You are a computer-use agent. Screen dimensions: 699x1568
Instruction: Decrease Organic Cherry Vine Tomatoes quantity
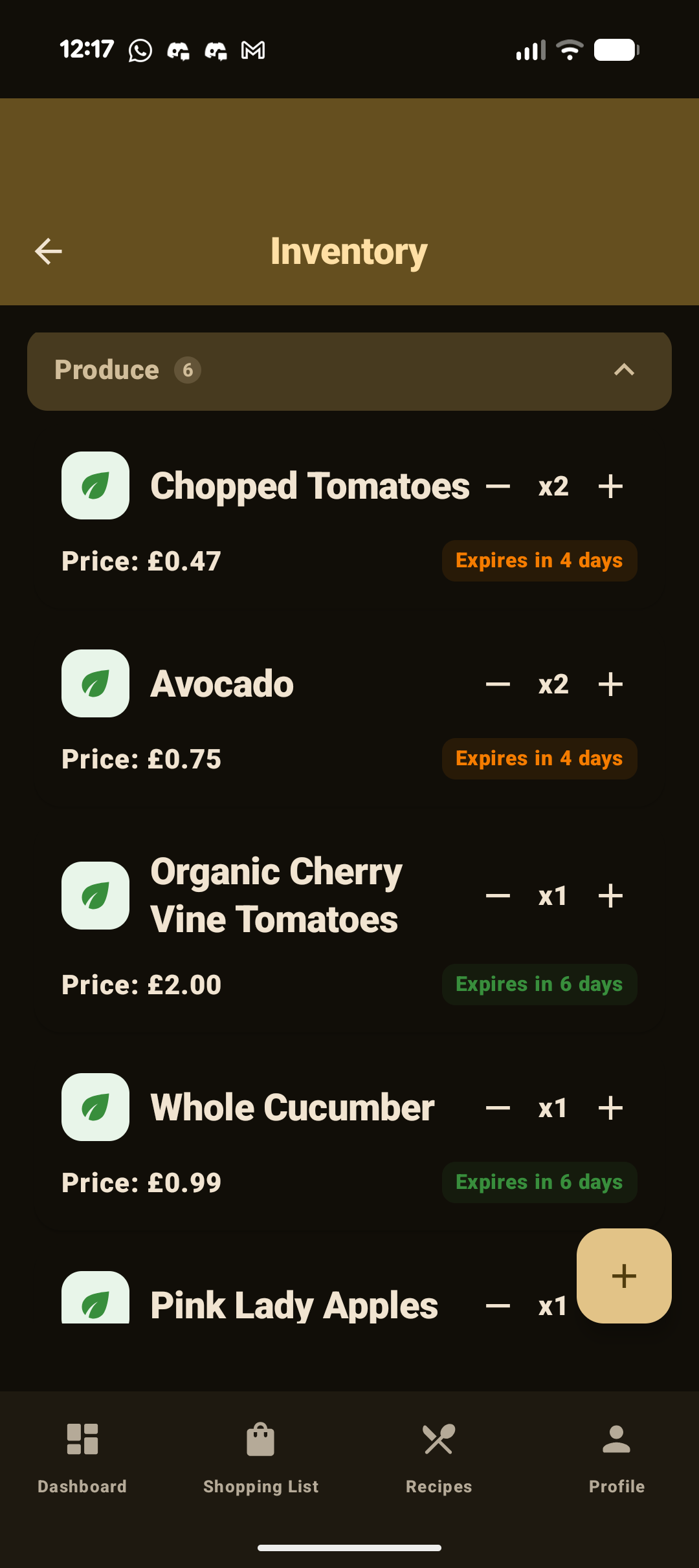(x=498, y=896)
